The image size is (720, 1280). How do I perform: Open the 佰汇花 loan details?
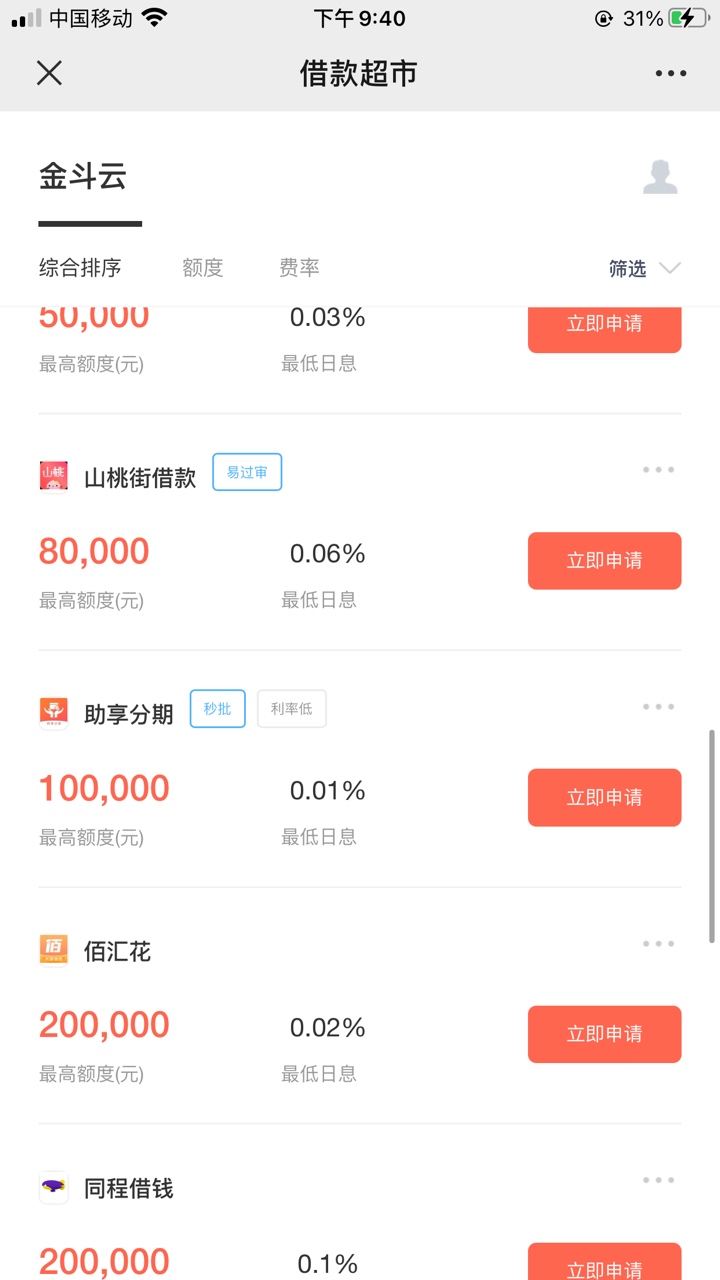point(117,951)
